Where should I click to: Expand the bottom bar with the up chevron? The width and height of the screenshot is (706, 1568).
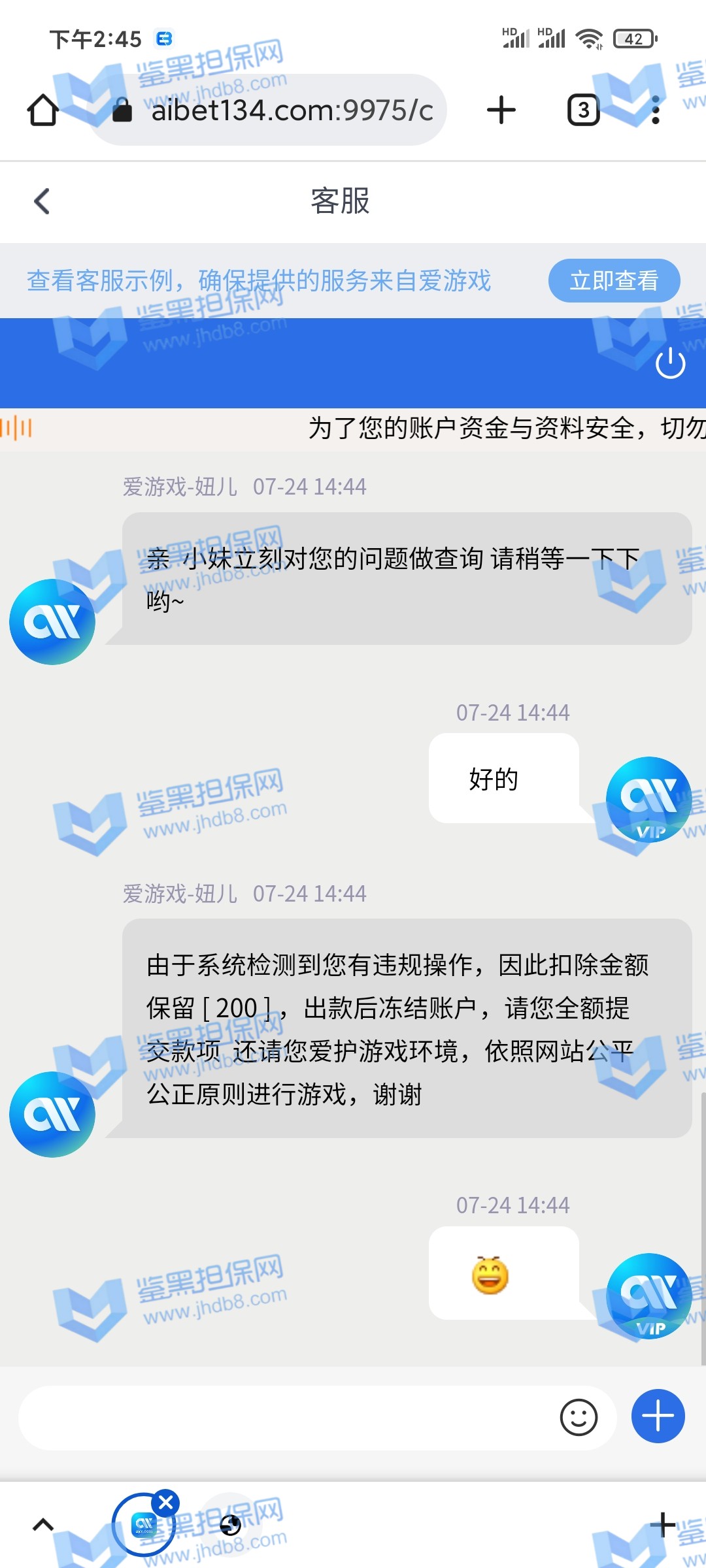pyautogui.click(x=43, y=1525)
